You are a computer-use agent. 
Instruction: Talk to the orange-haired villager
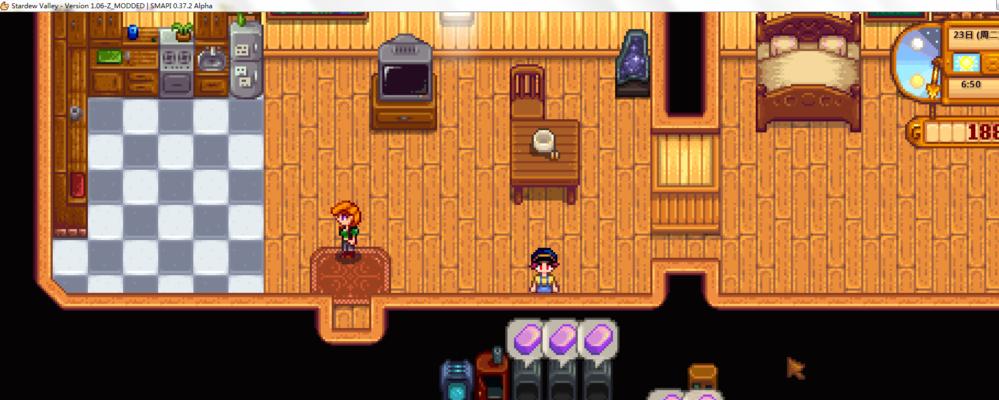[x=346, y=228]
